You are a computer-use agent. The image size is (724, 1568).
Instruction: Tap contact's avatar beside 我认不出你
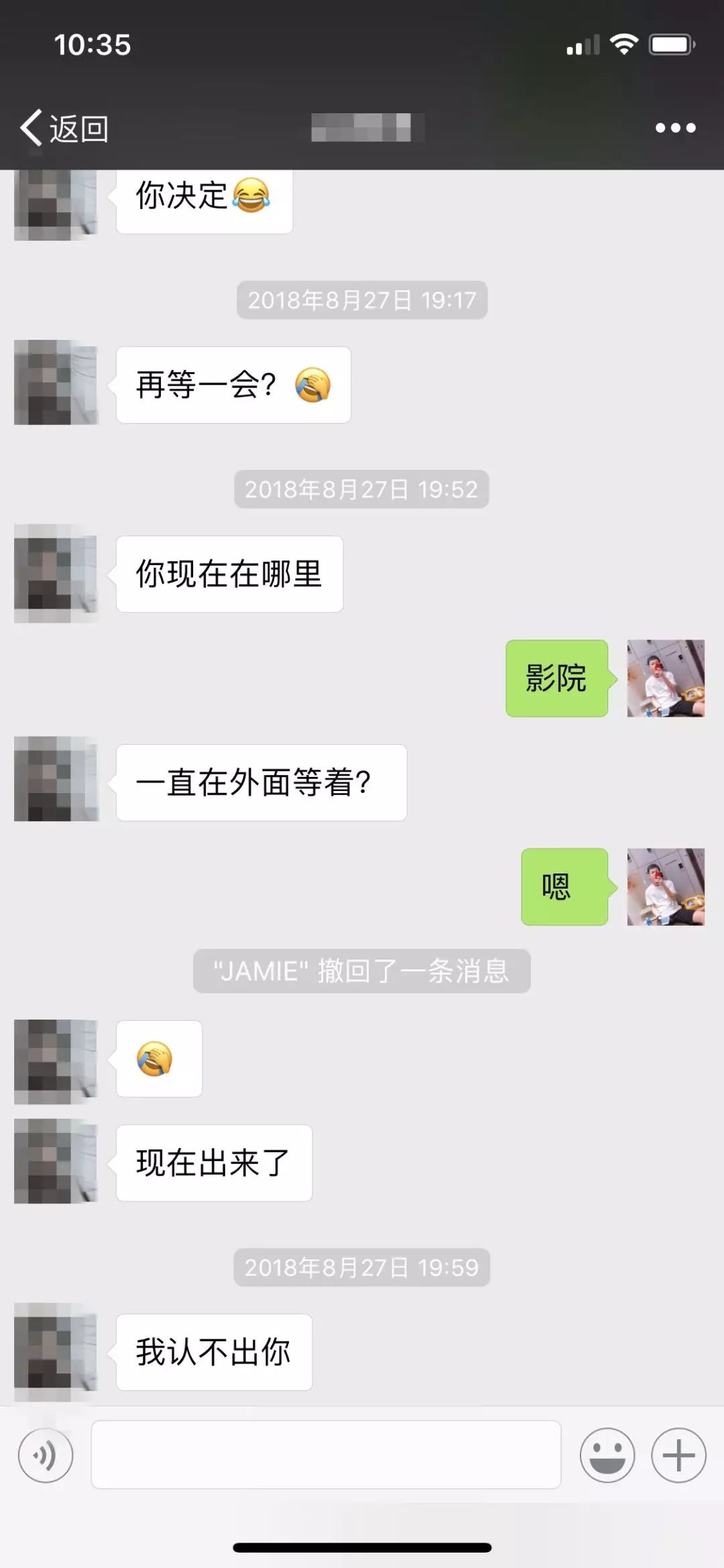[x=56, y=1351]
